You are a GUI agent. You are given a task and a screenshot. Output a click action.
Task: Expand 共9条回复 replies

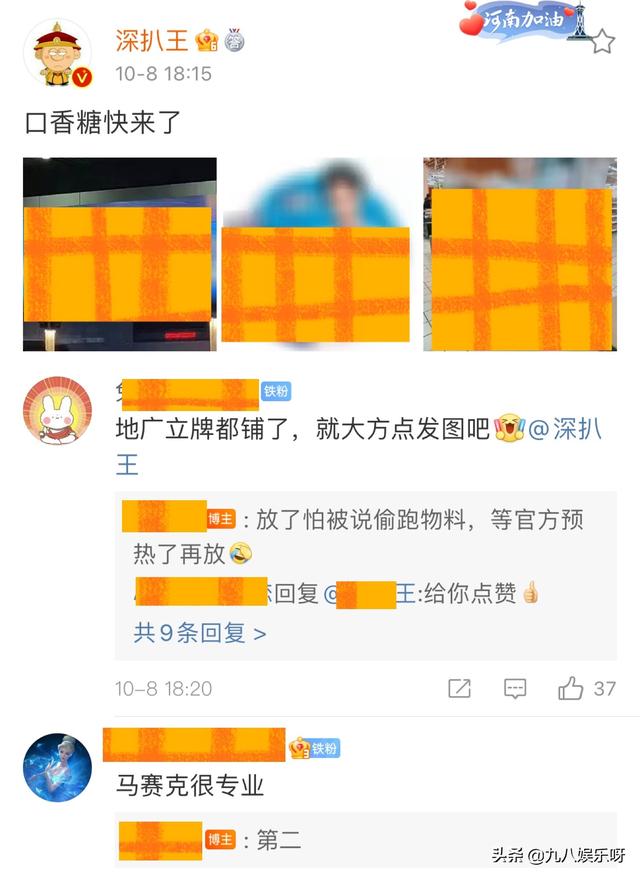[200, 633]
